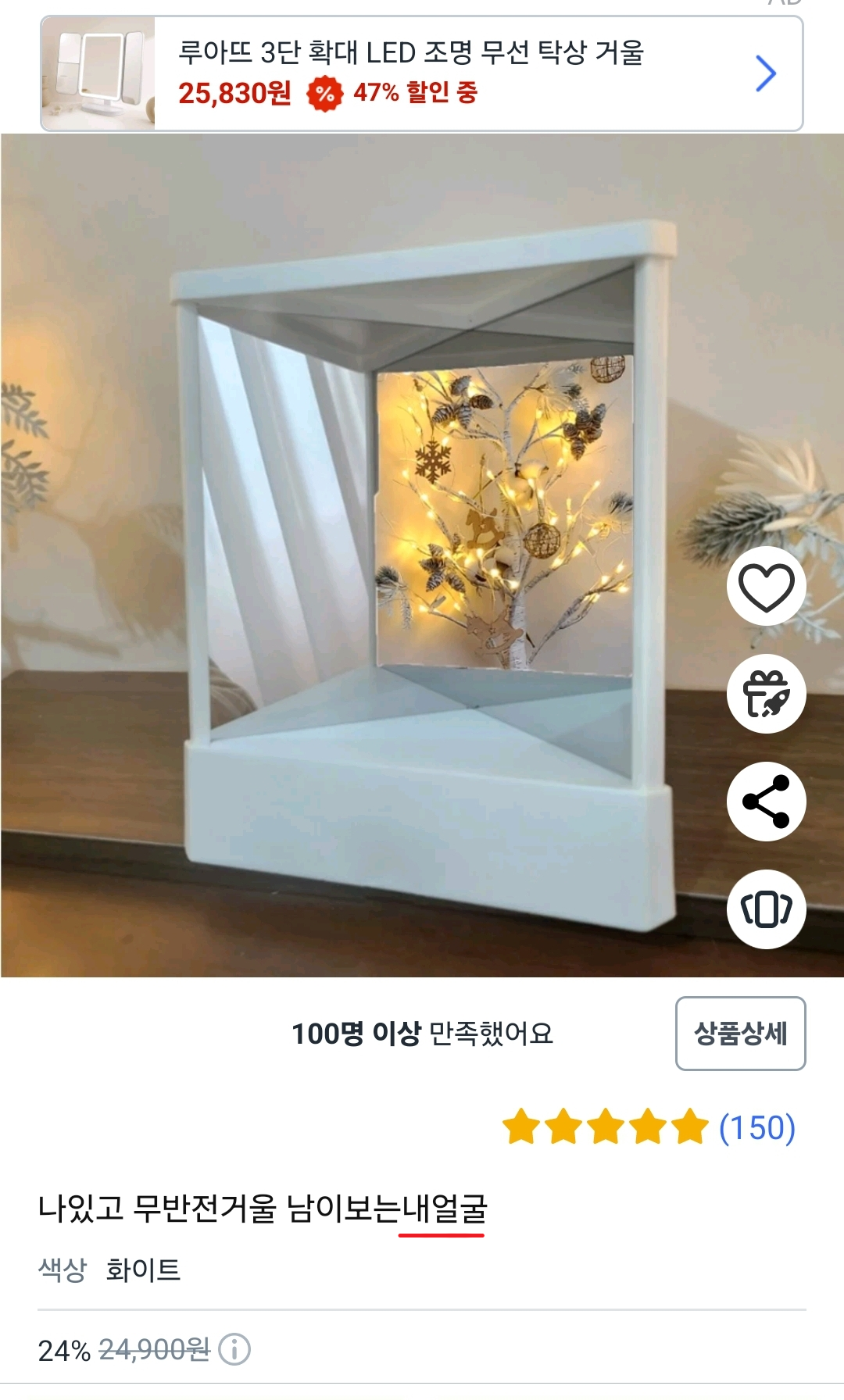Share this product
This screenshot has width=844, height=1400.
766,802
